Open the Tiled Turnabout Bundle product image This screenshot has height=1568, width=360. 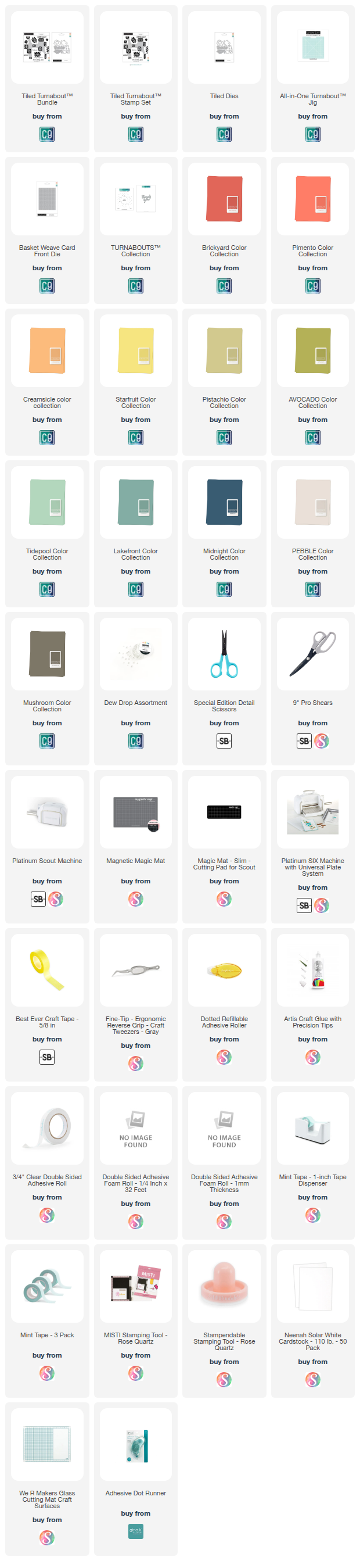coord(47,48)
